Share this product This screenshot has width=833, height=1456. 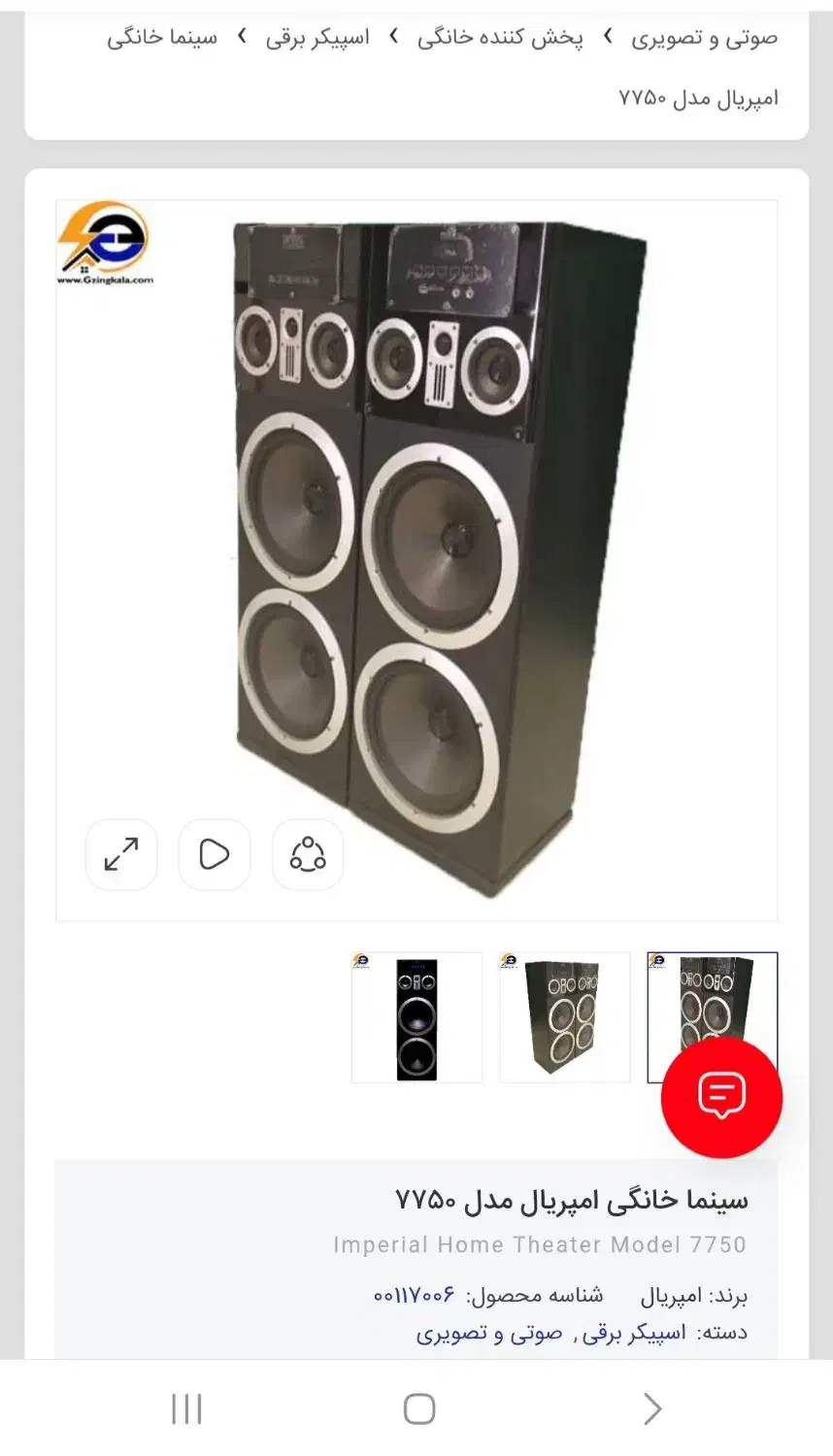(308, 854)
